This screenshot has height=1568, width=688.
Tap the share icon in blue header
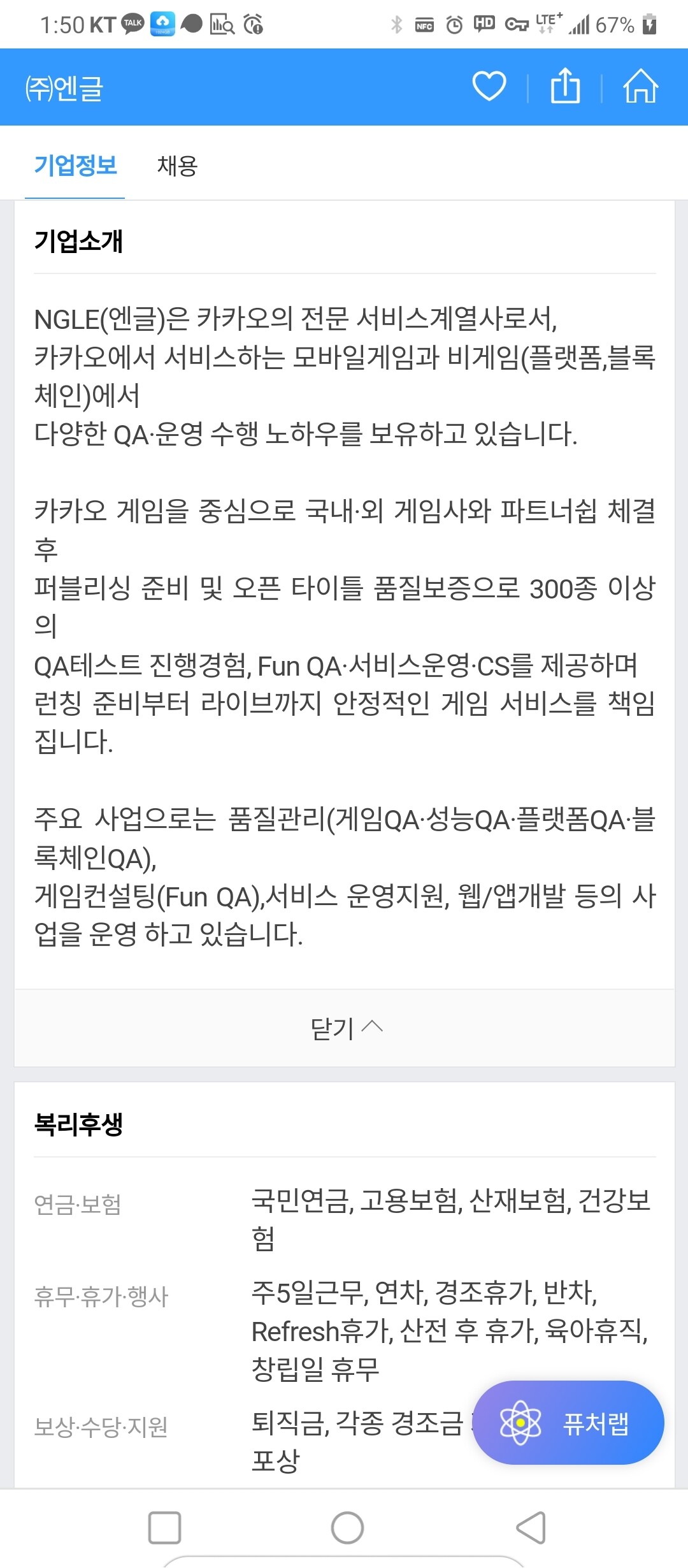(566, 87)
